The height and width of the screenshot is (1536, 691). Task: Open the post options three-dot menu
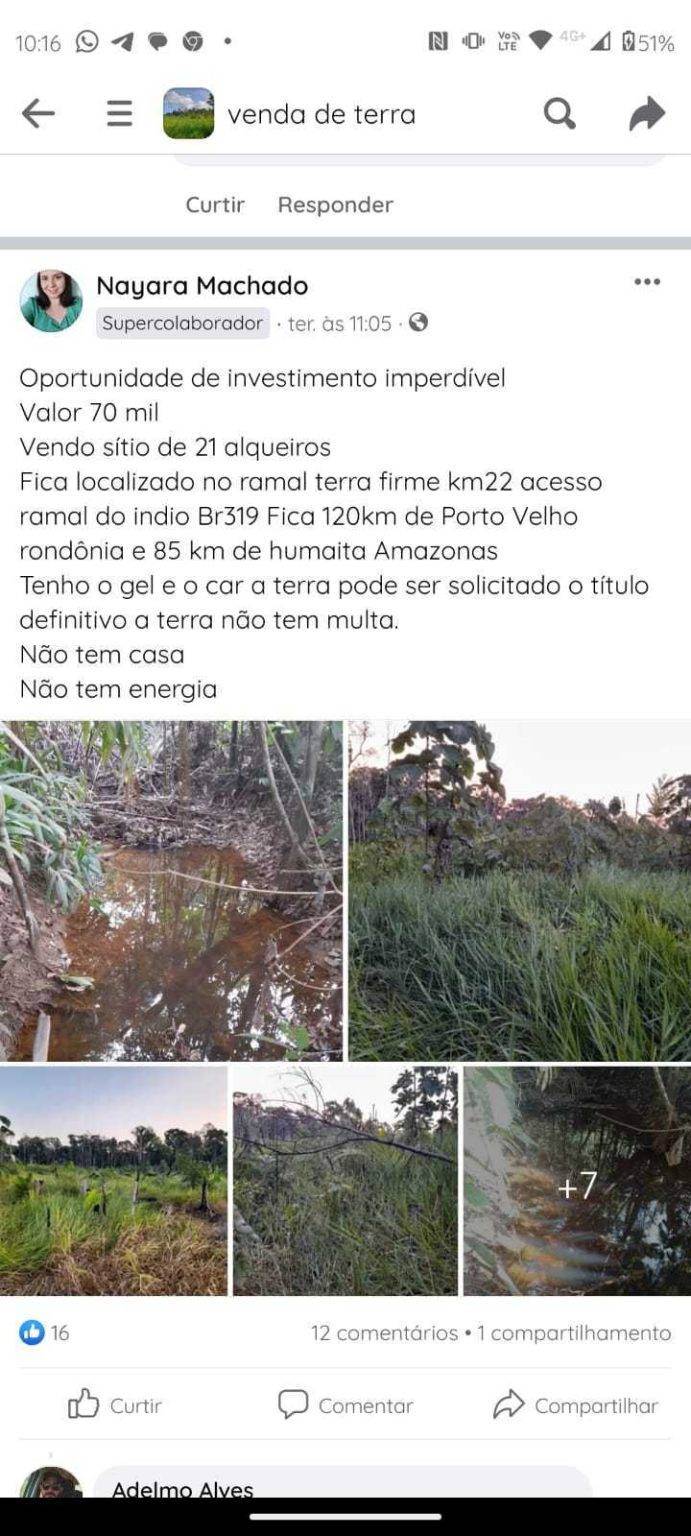click(x=647, y=283)
